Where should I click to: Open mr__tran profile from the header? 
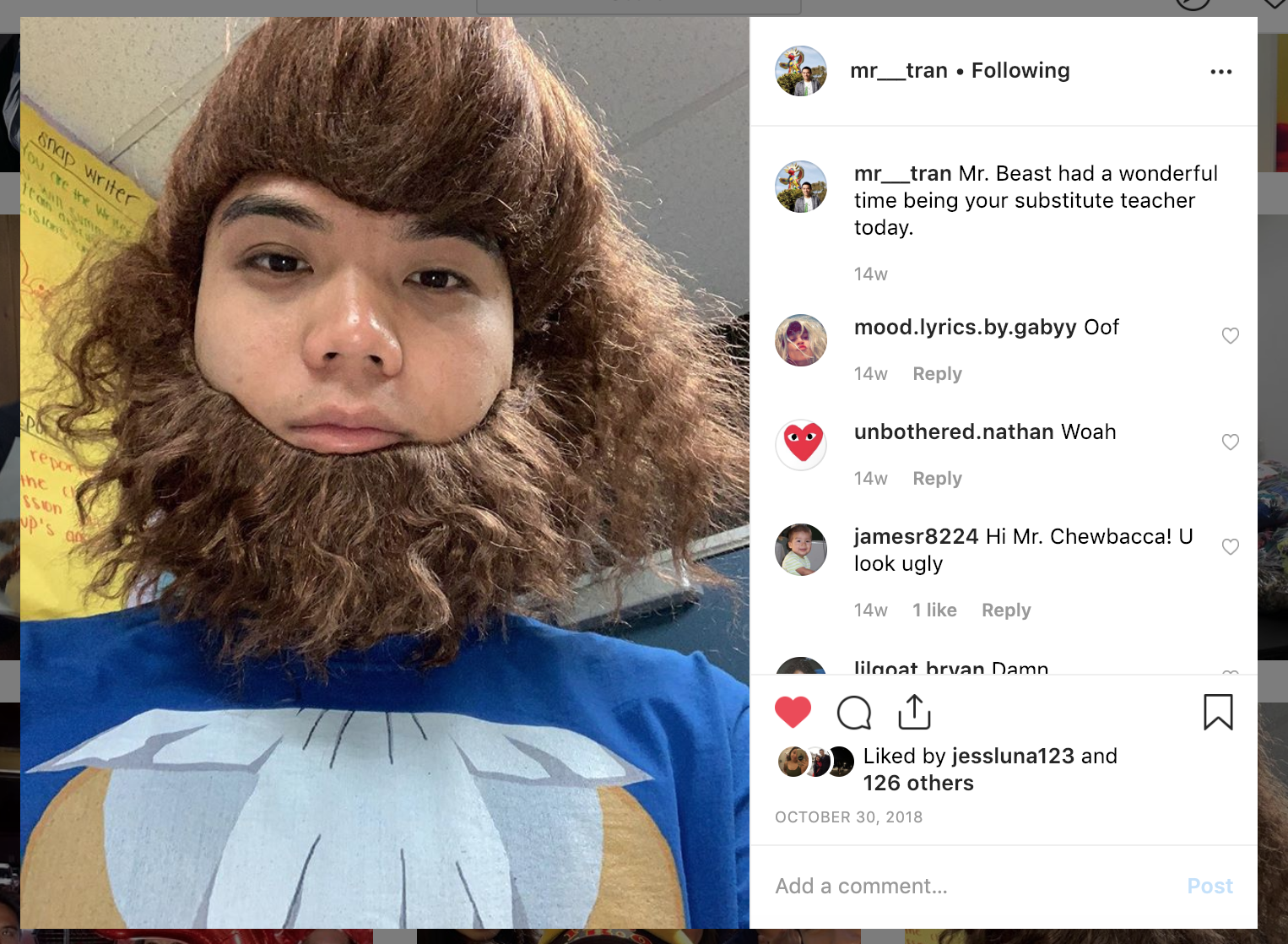tap(898, 71)
